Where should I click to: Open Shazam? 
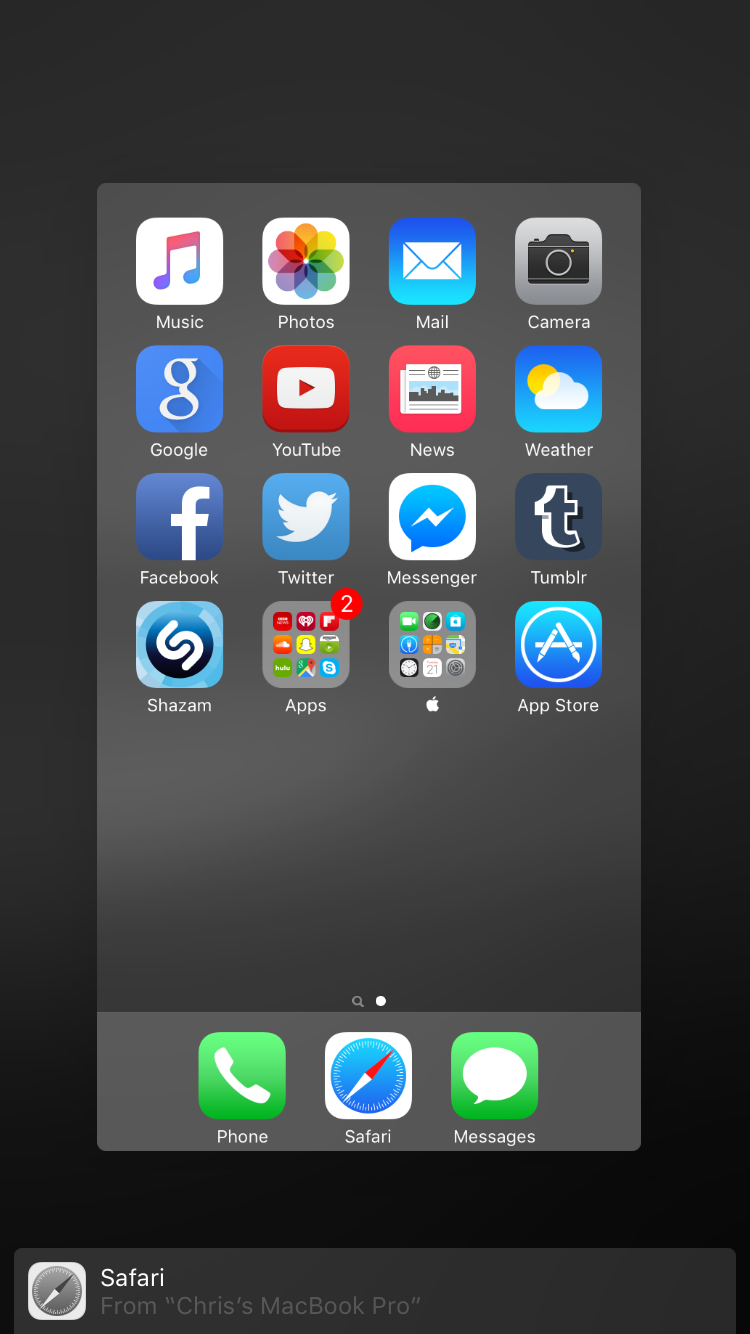pyautogui.click(x=179, y=645)
